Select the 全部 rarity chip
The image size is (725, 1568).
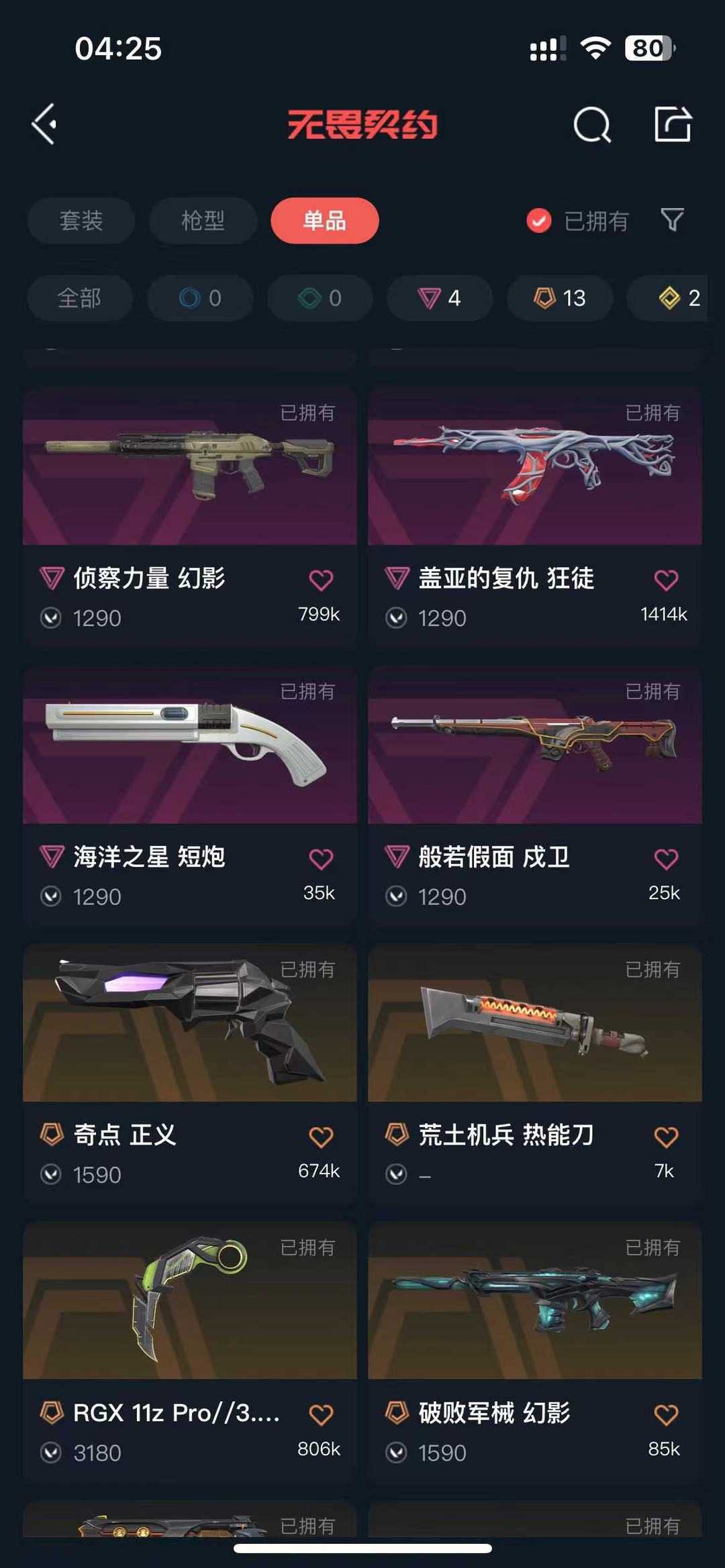click(79, 298)
